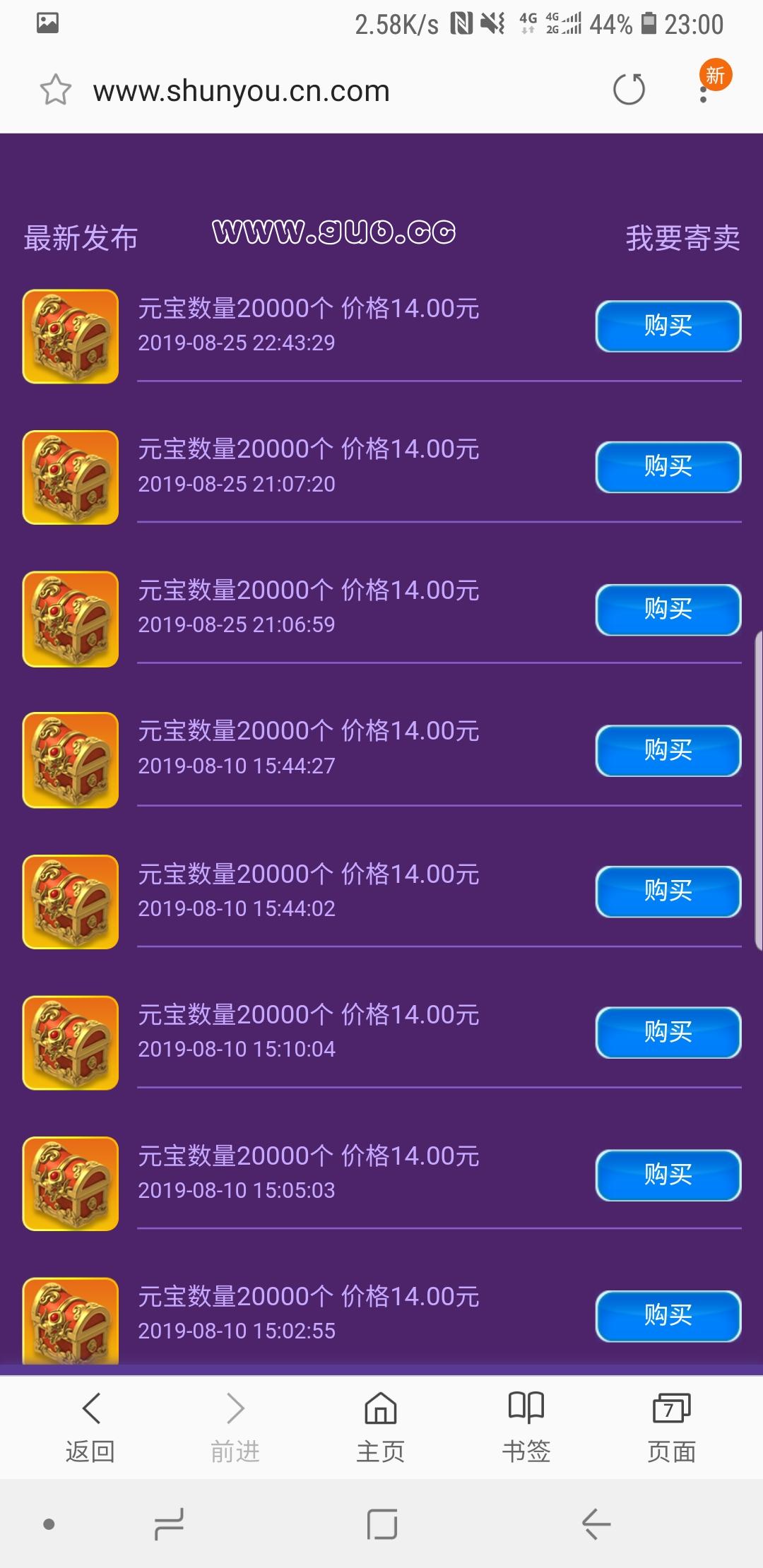Purchase the listing posted at 15:10:04
Screen dimensions: 763x1568
click(x=668, y=1033)
